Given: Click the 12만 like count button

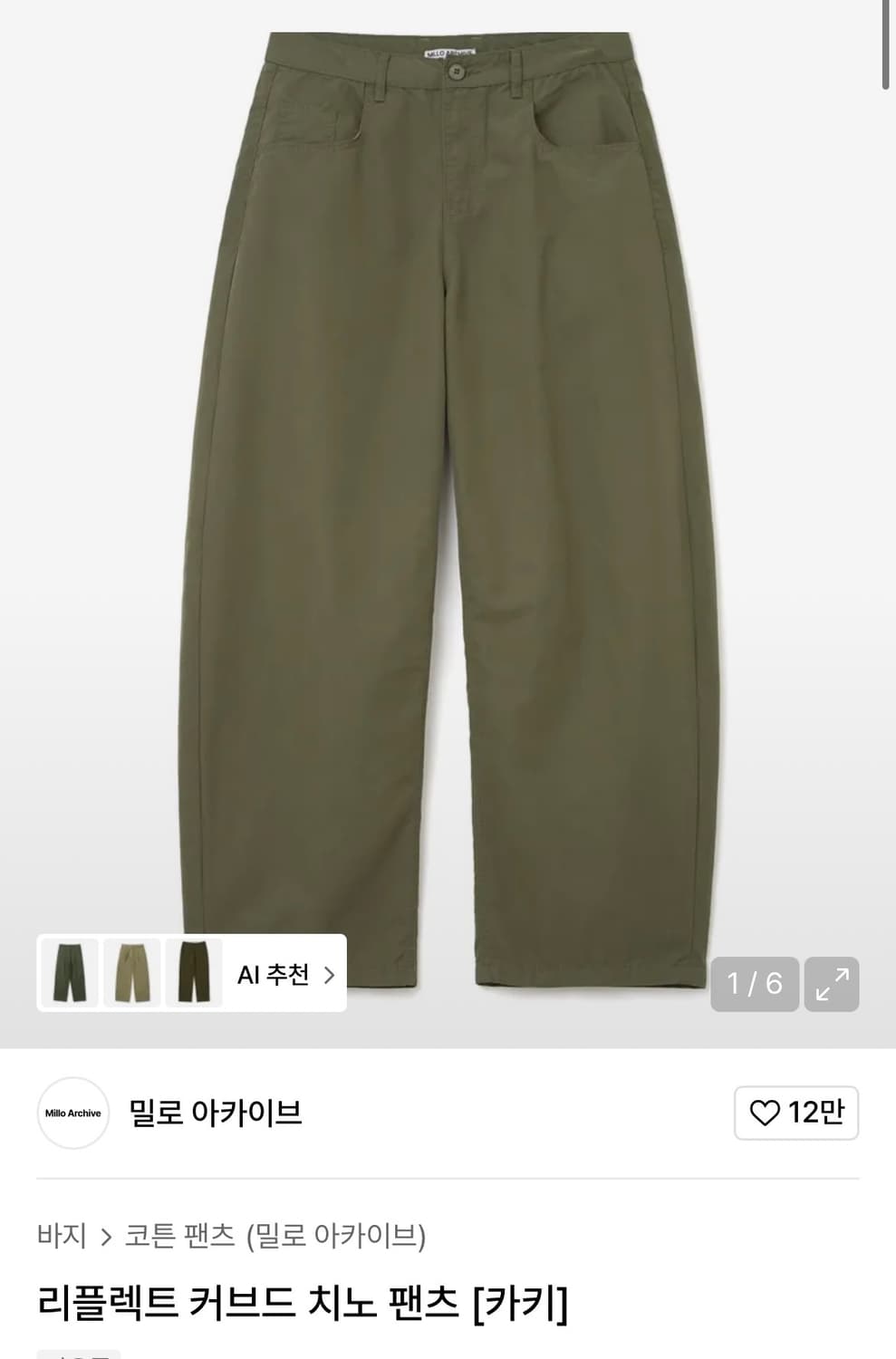Looking at the screenshot, I should pos(795,1113).
